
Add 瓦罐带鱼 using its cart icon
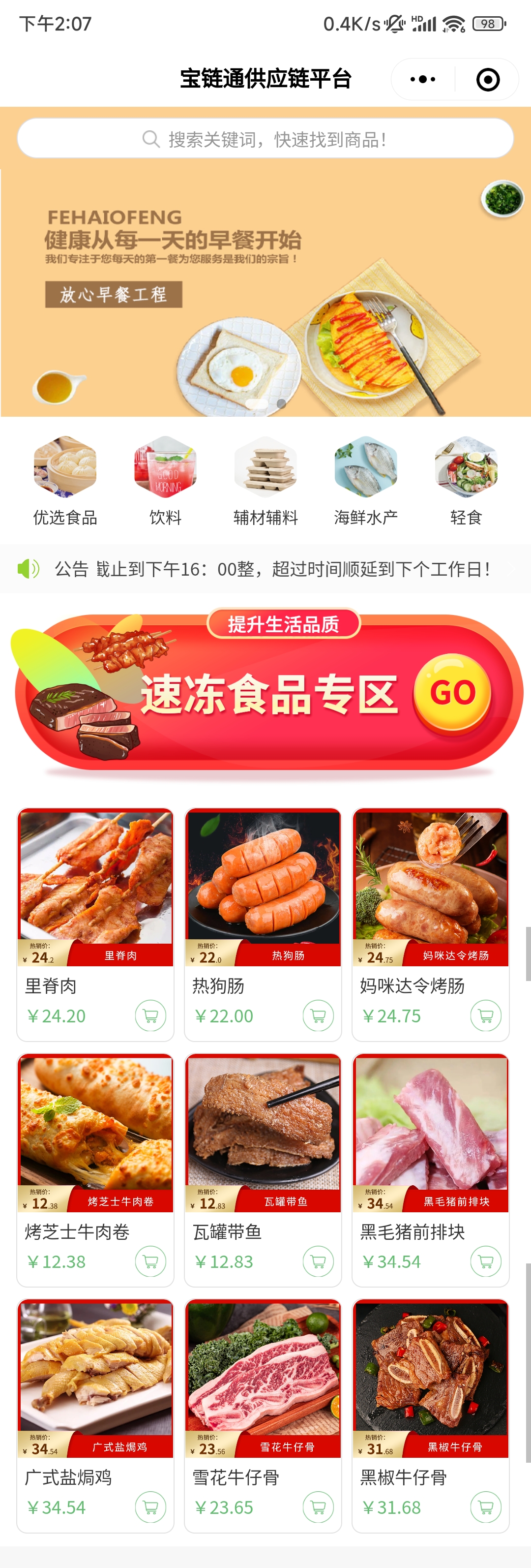point(318,1261)
